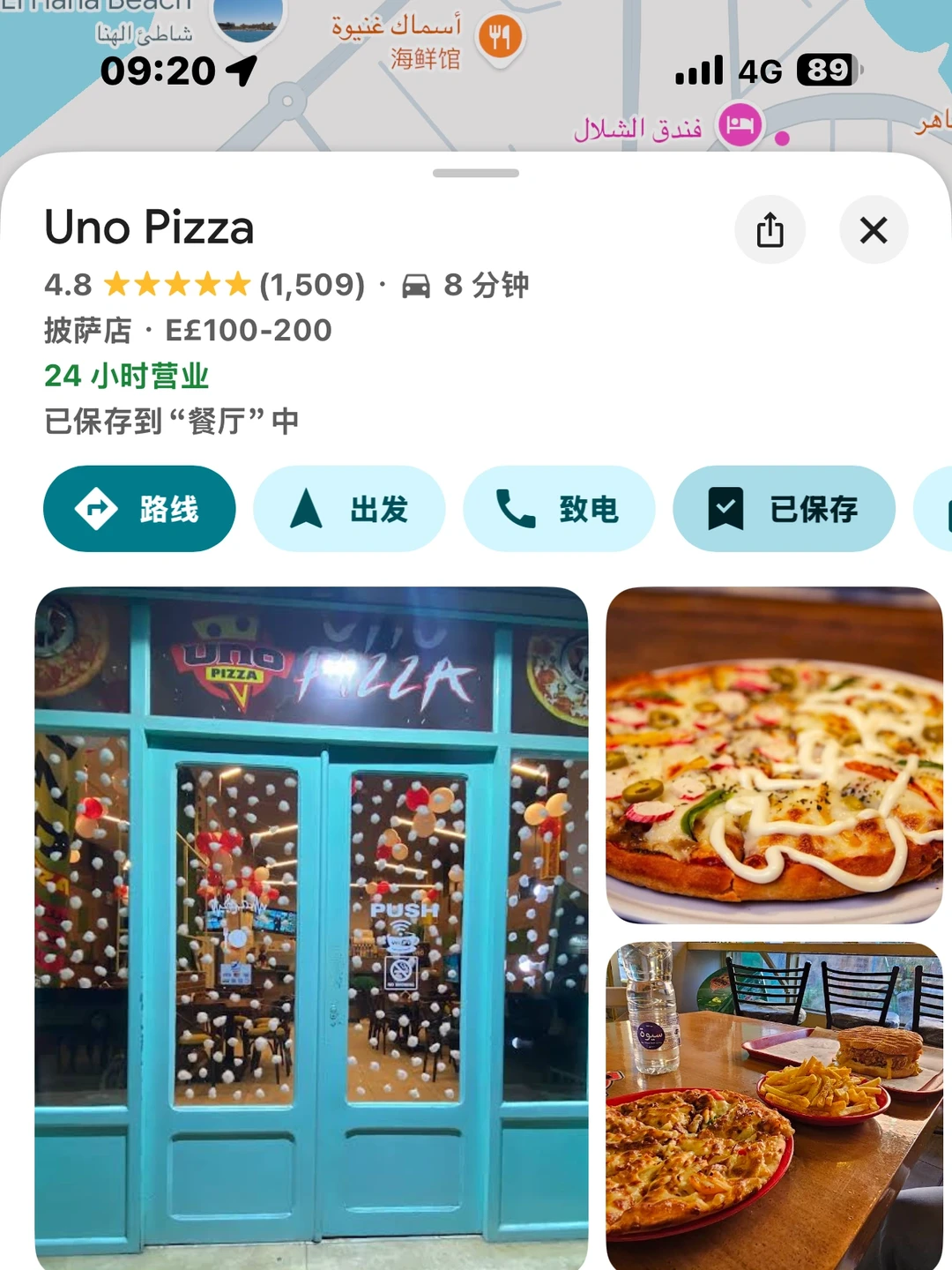952x1270 pixels.
Task: Select the seafood restaurant pin on the map
Action: pyautogui.click(x=500, y=38)
